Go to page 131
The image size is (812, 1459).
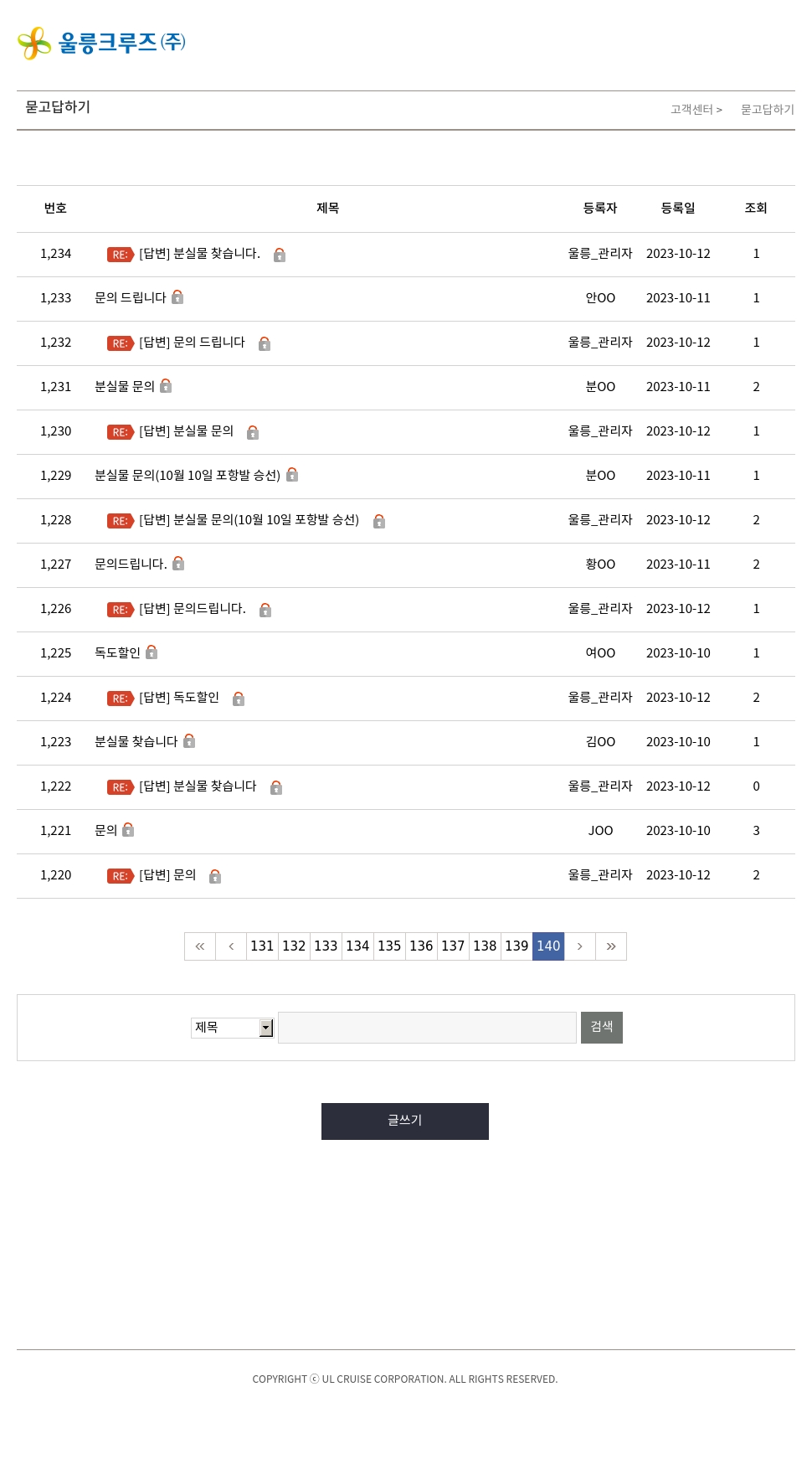(x=262, y=946)
